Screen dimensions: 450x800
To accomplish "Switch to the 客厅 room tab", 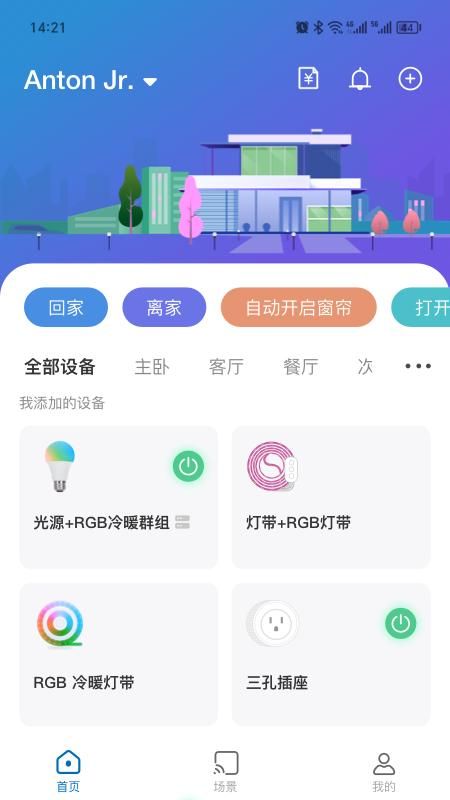I will click(226, 366).
